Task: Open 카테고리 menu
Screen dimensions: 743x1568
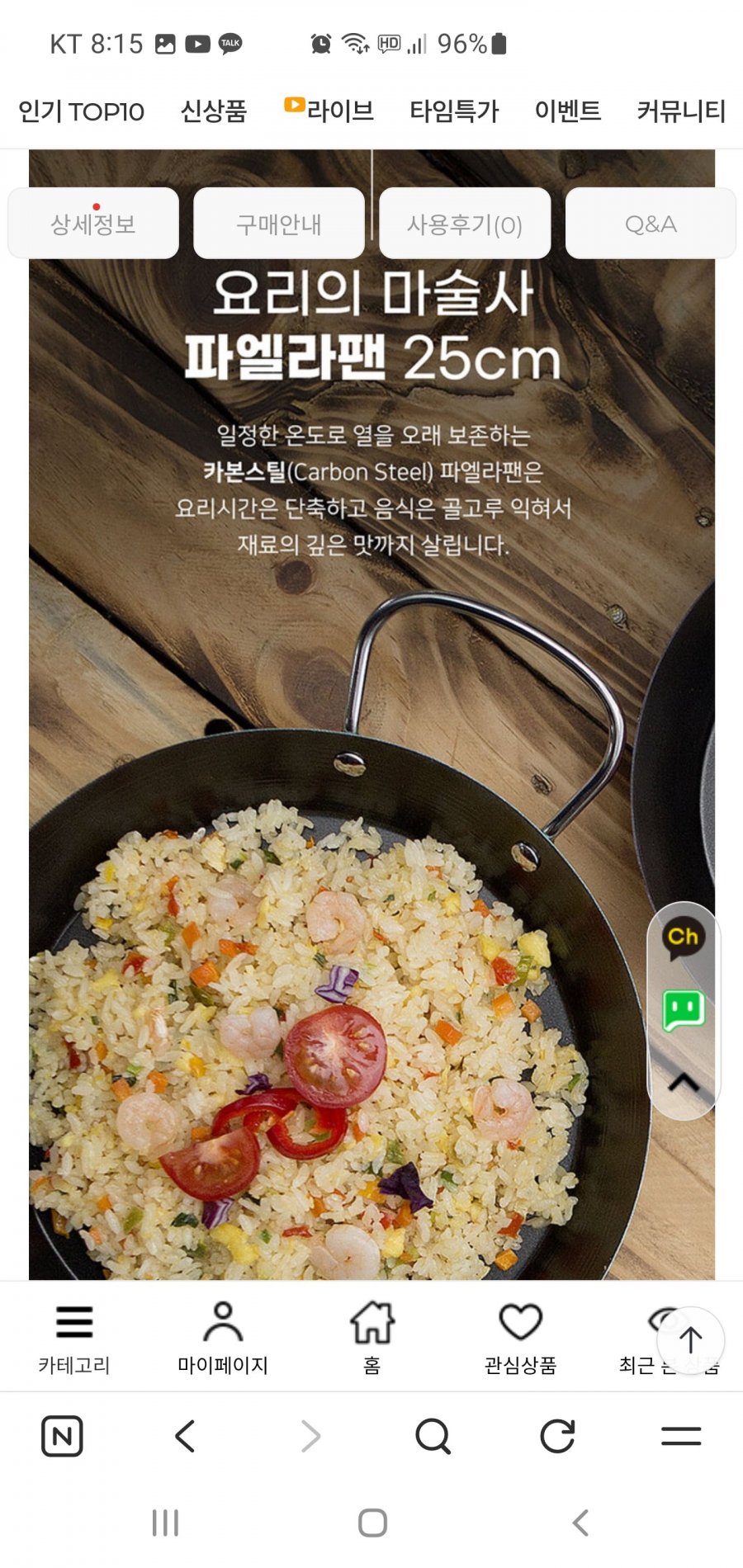Action: point(74,1337)
